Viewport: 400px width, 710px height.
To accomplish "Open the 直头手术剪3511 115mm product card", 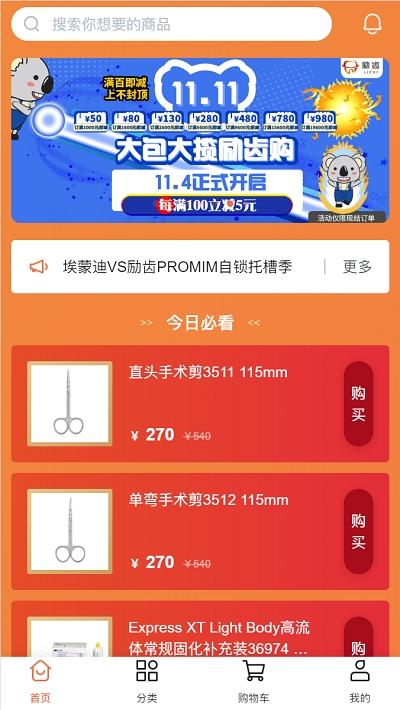I will pyautogui.click(x=200, y=403).
